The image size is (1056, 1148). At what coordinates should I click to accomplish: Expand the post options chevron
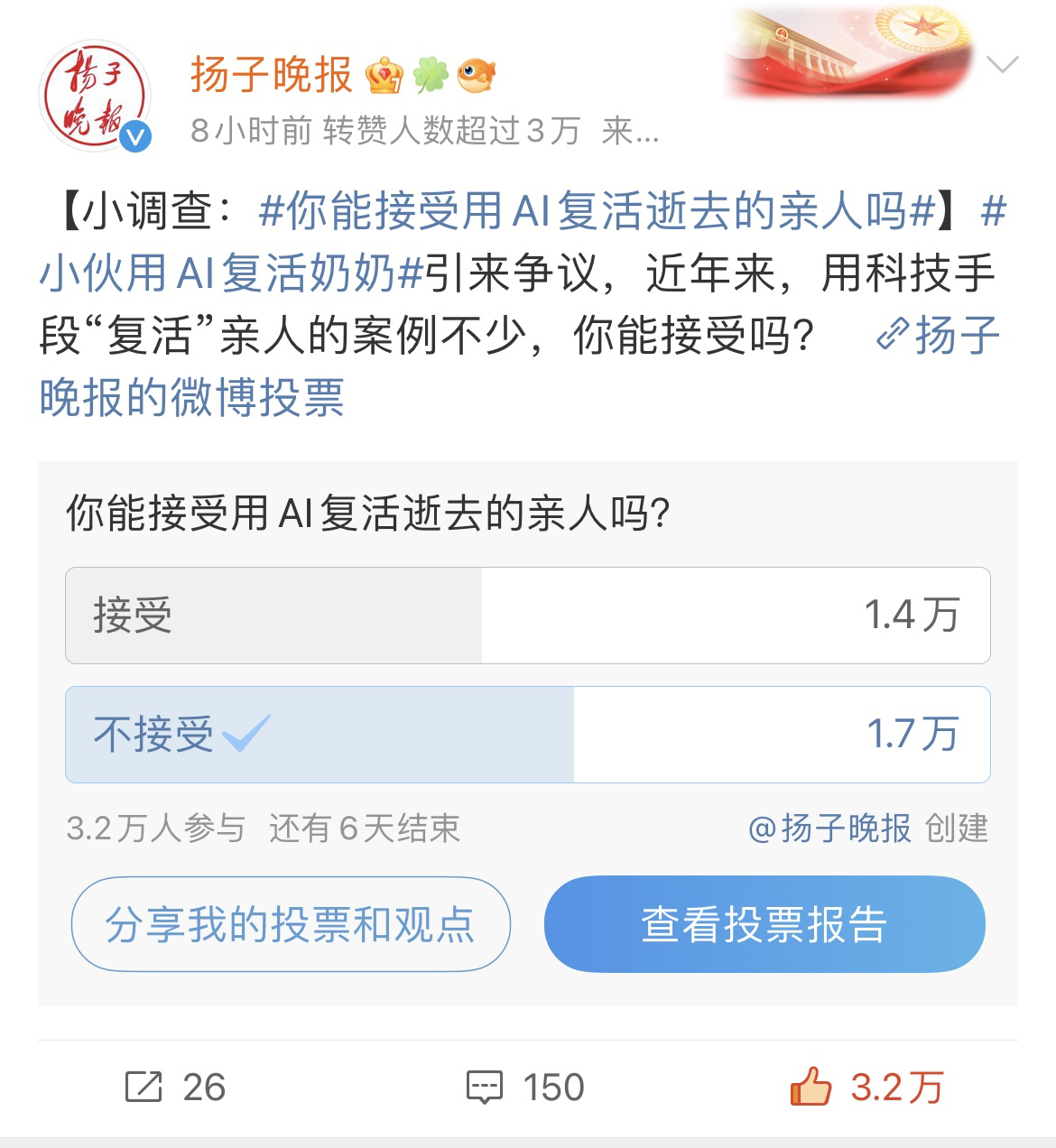1003,65
